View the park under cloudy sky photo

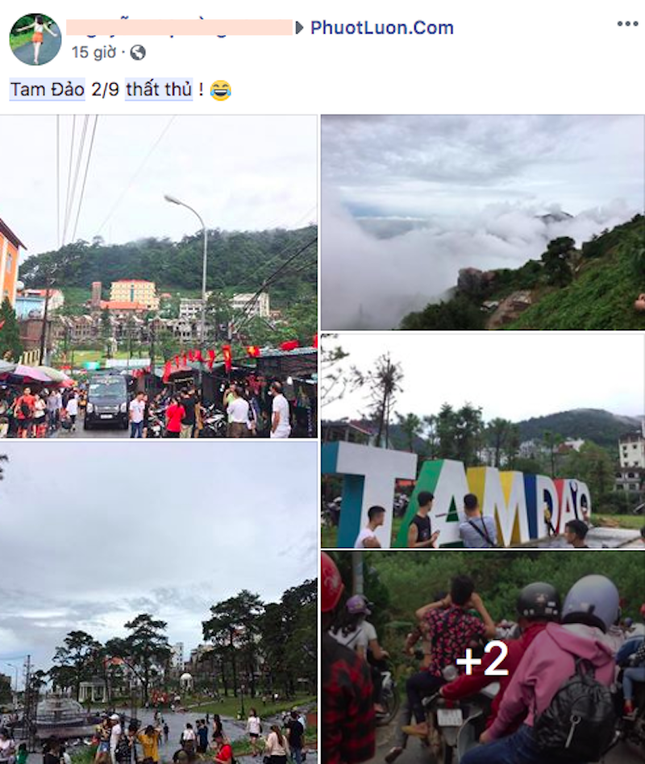(158, 603)
